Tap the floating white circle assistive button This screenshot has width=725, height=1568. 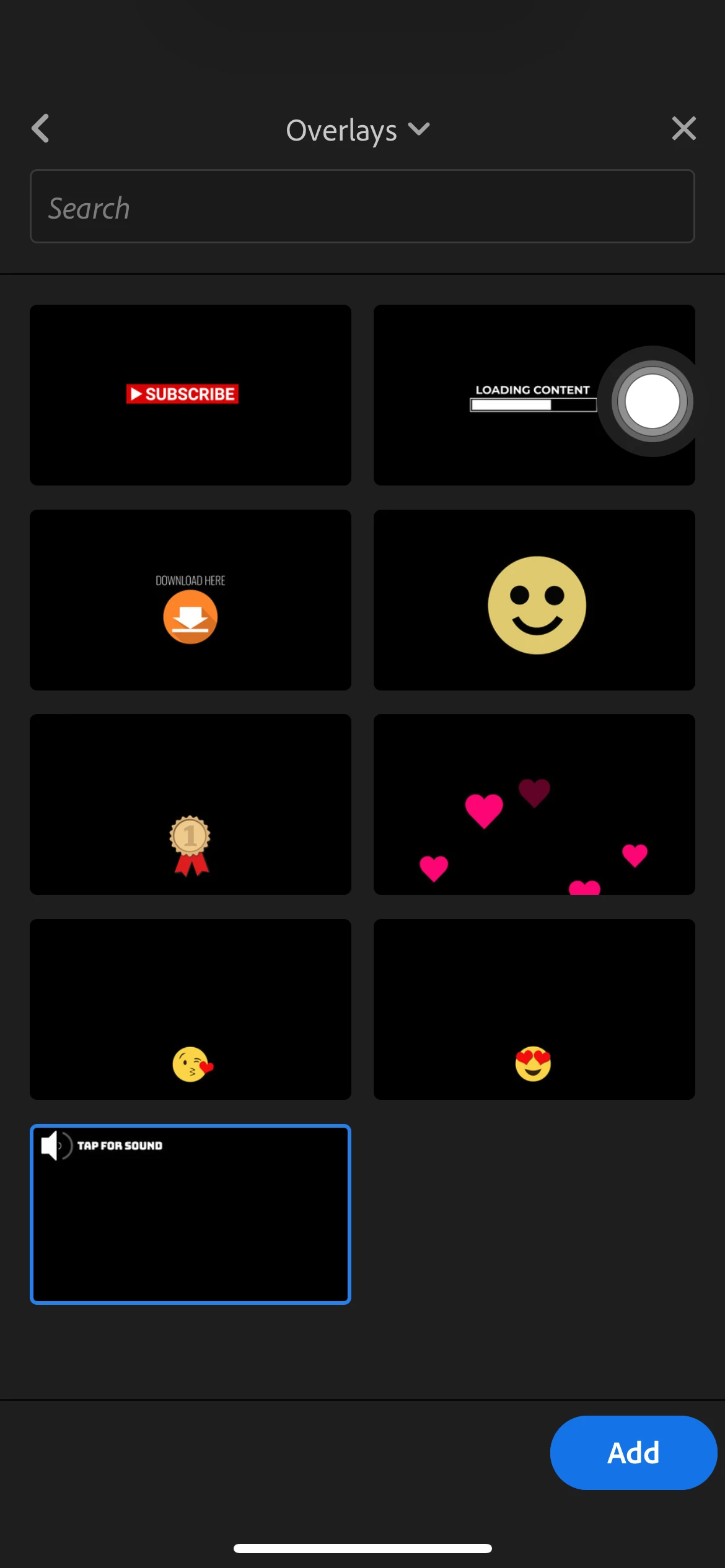coord(652,401)
